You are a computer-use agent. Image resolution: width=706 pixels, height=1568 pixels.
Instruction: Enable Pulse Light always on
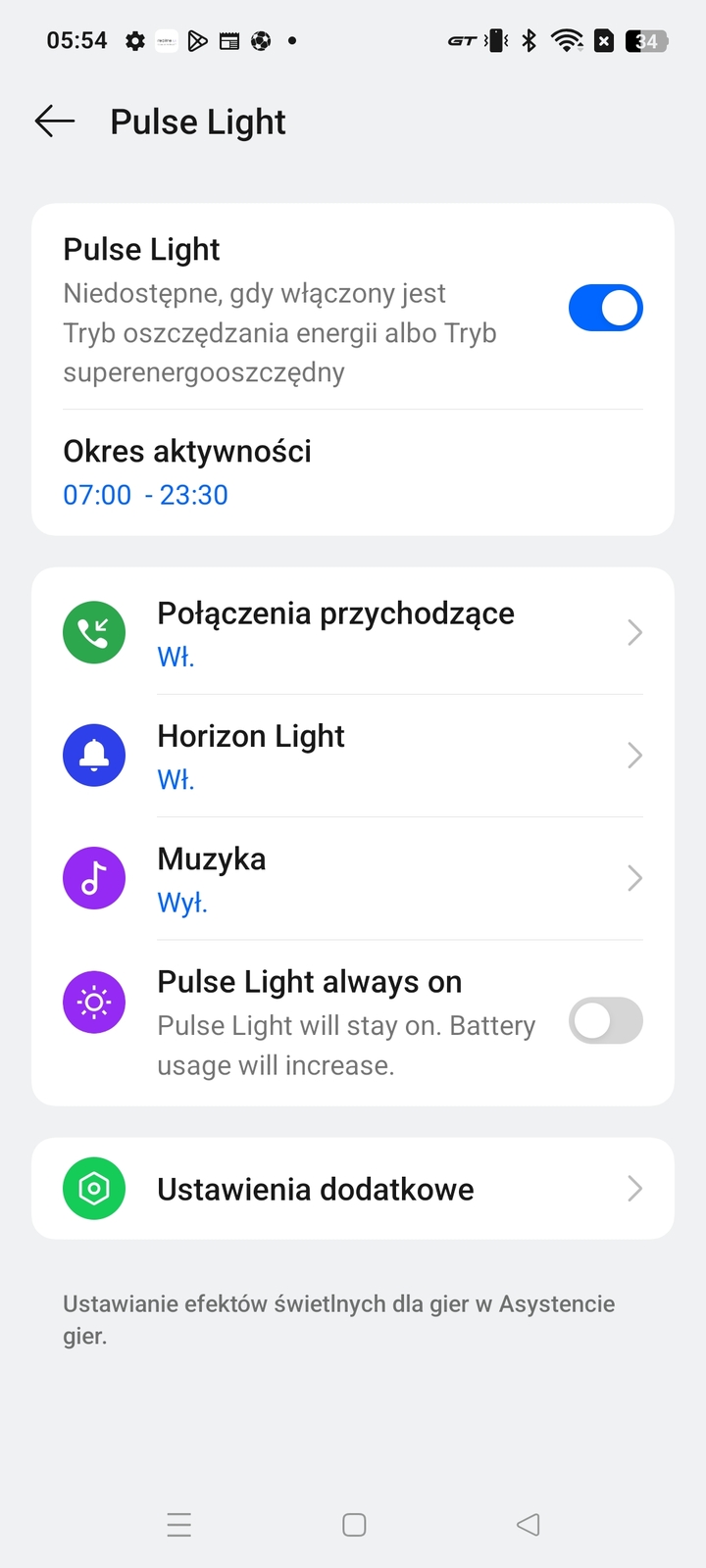coord(605,1021)
